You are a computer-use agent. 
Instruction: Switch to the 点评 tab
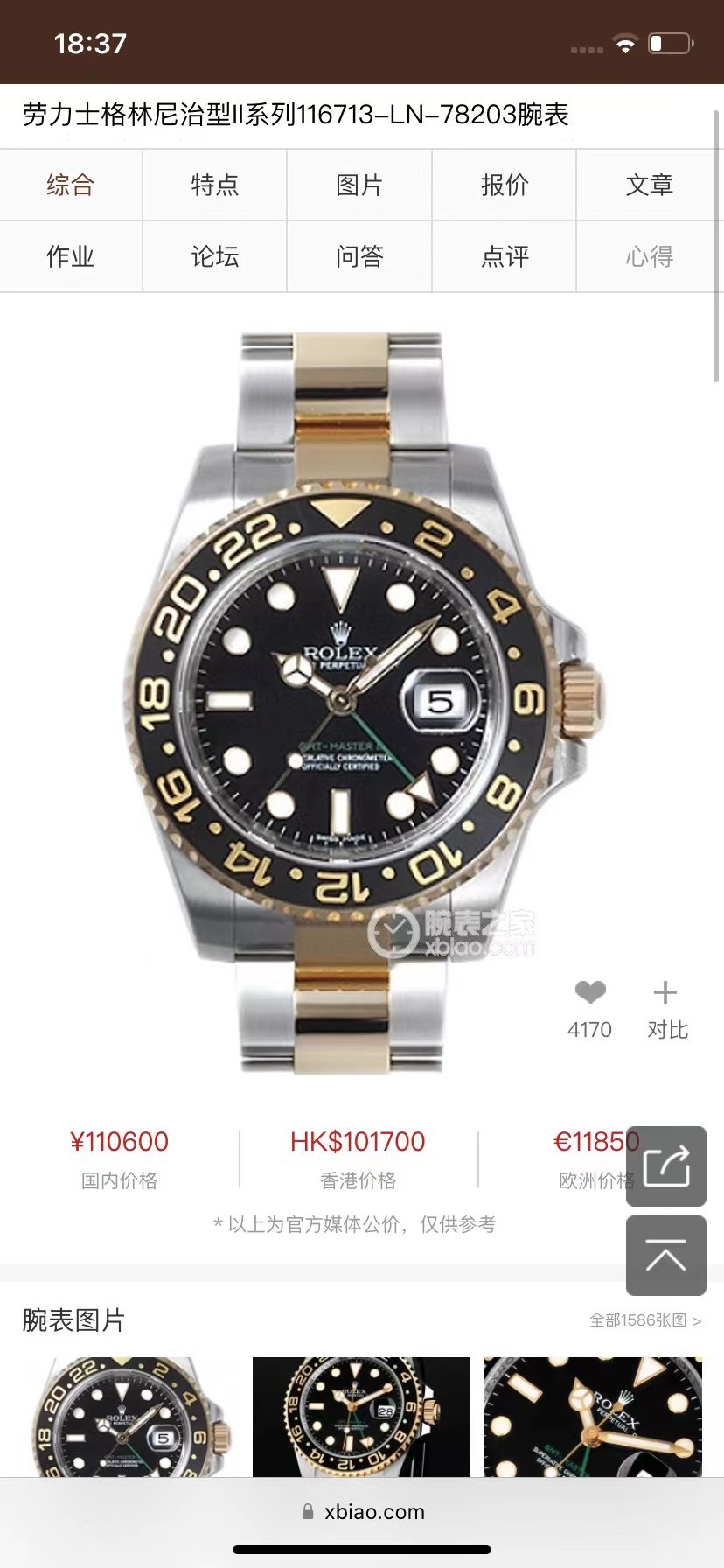[x=505, y=256]
